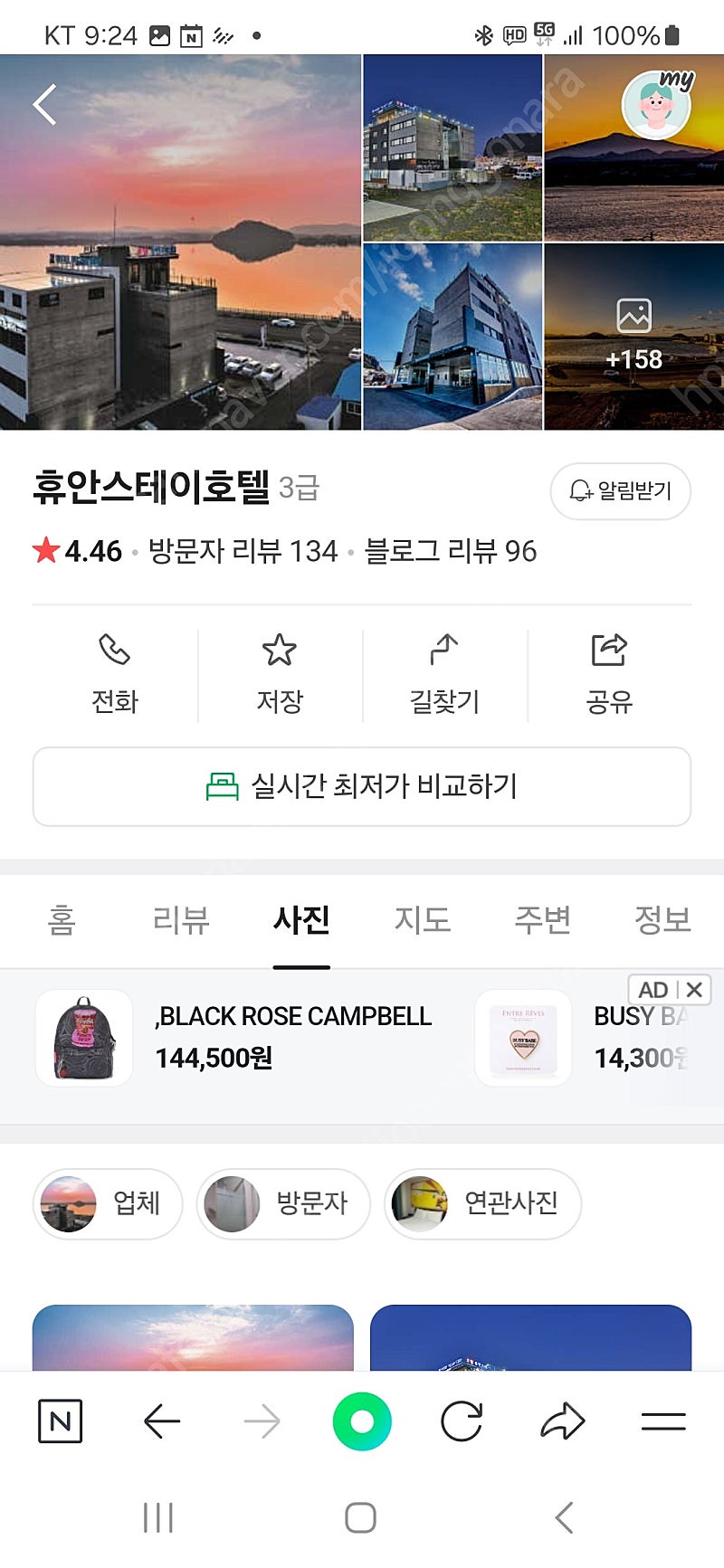This screenshot has width=724, height=1568.
Task: Switch to the 리뷰 tab
Action: click(x=181, y=920)
